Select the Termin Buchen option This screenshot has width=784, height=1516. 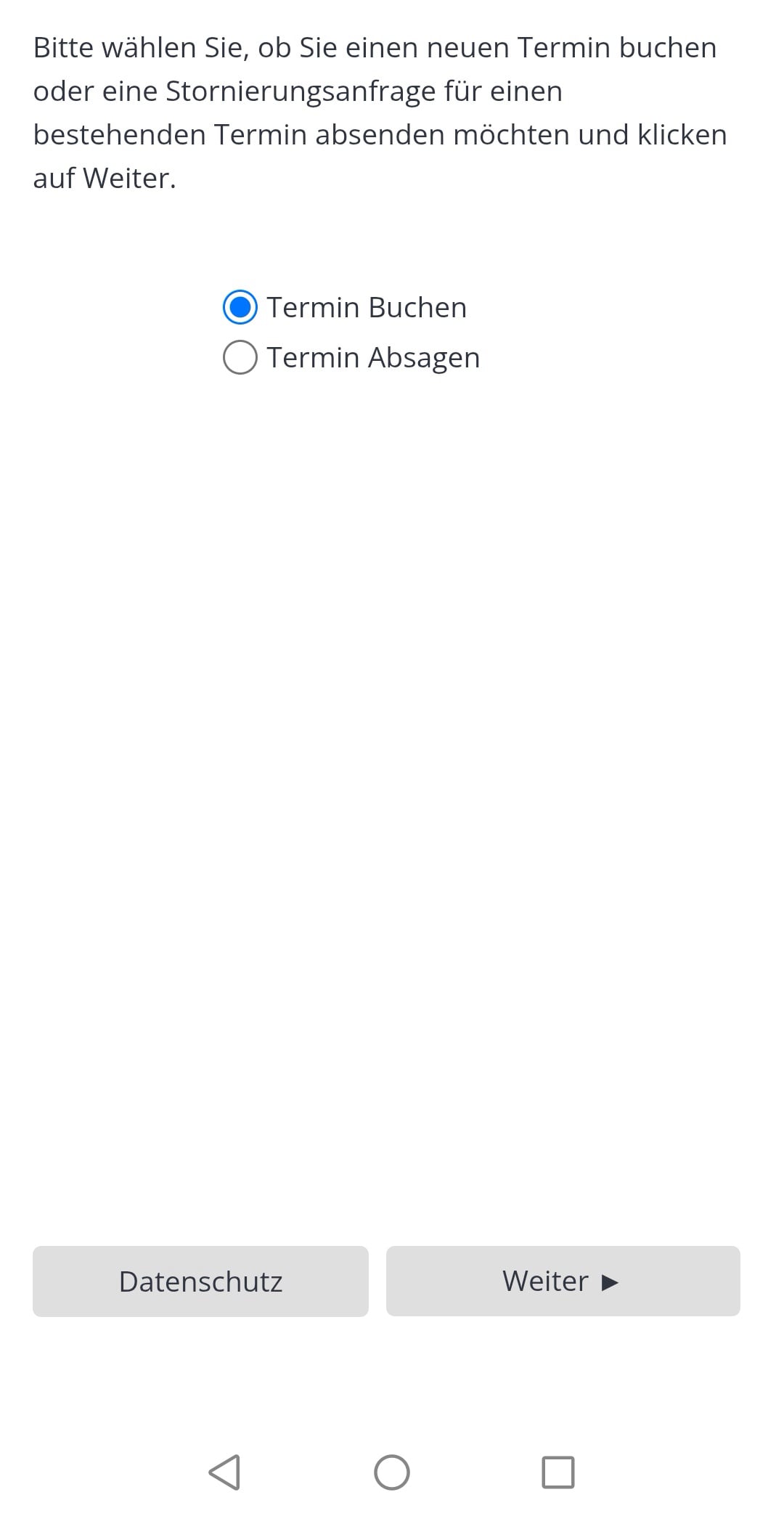click(240, 307)
